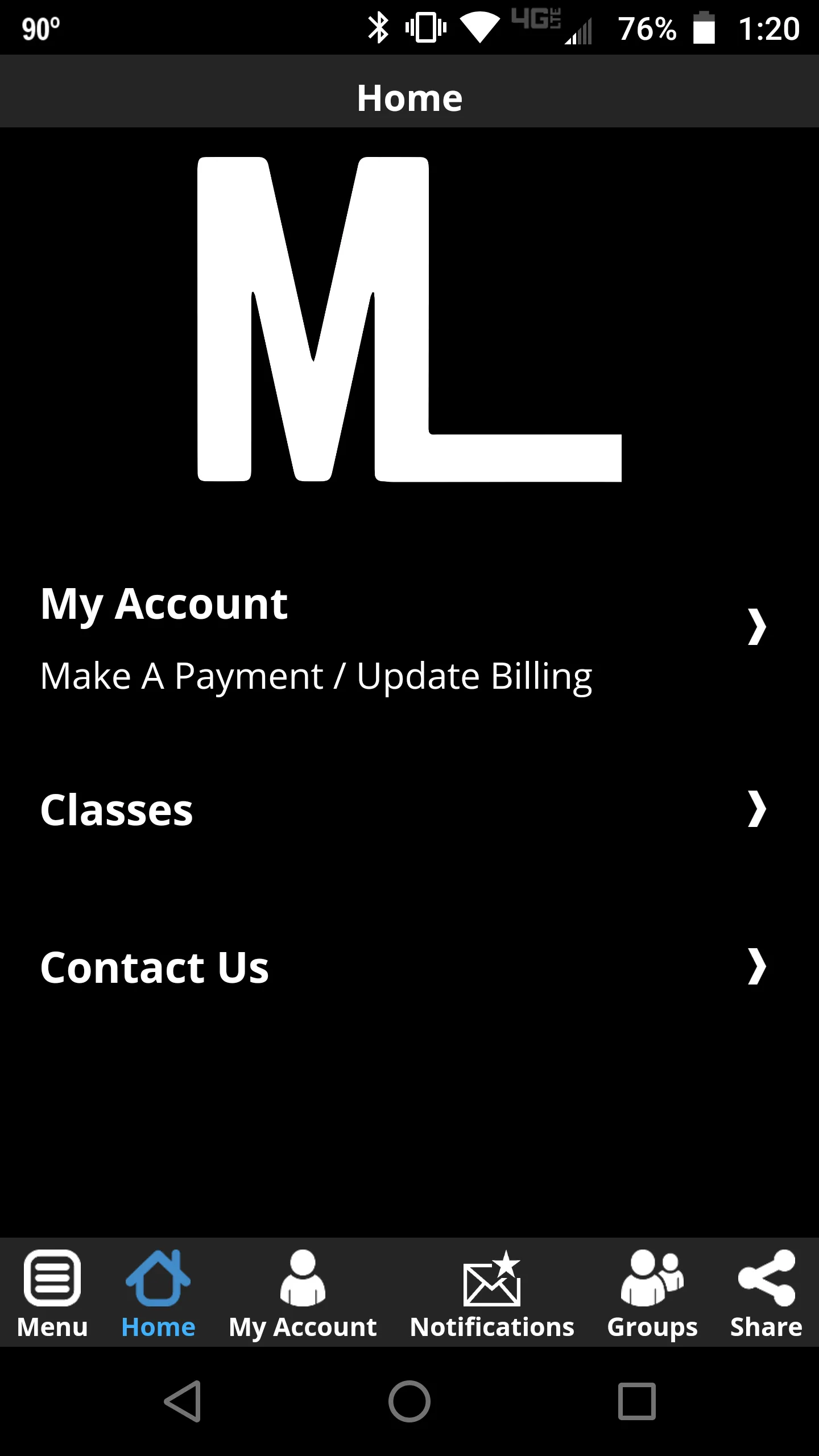
Task: Switch to the Home tab
Action: (x=158, y=1293)
